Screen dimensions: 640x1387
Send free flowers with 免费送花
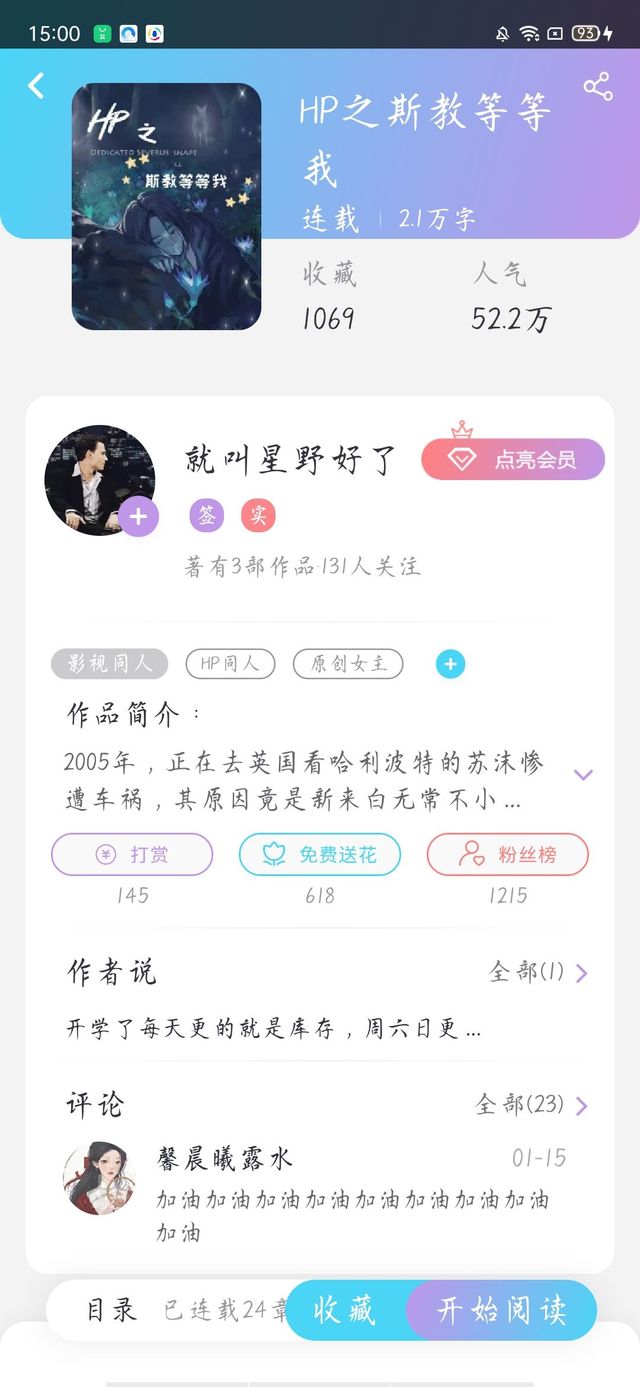(x=320, y=855)
